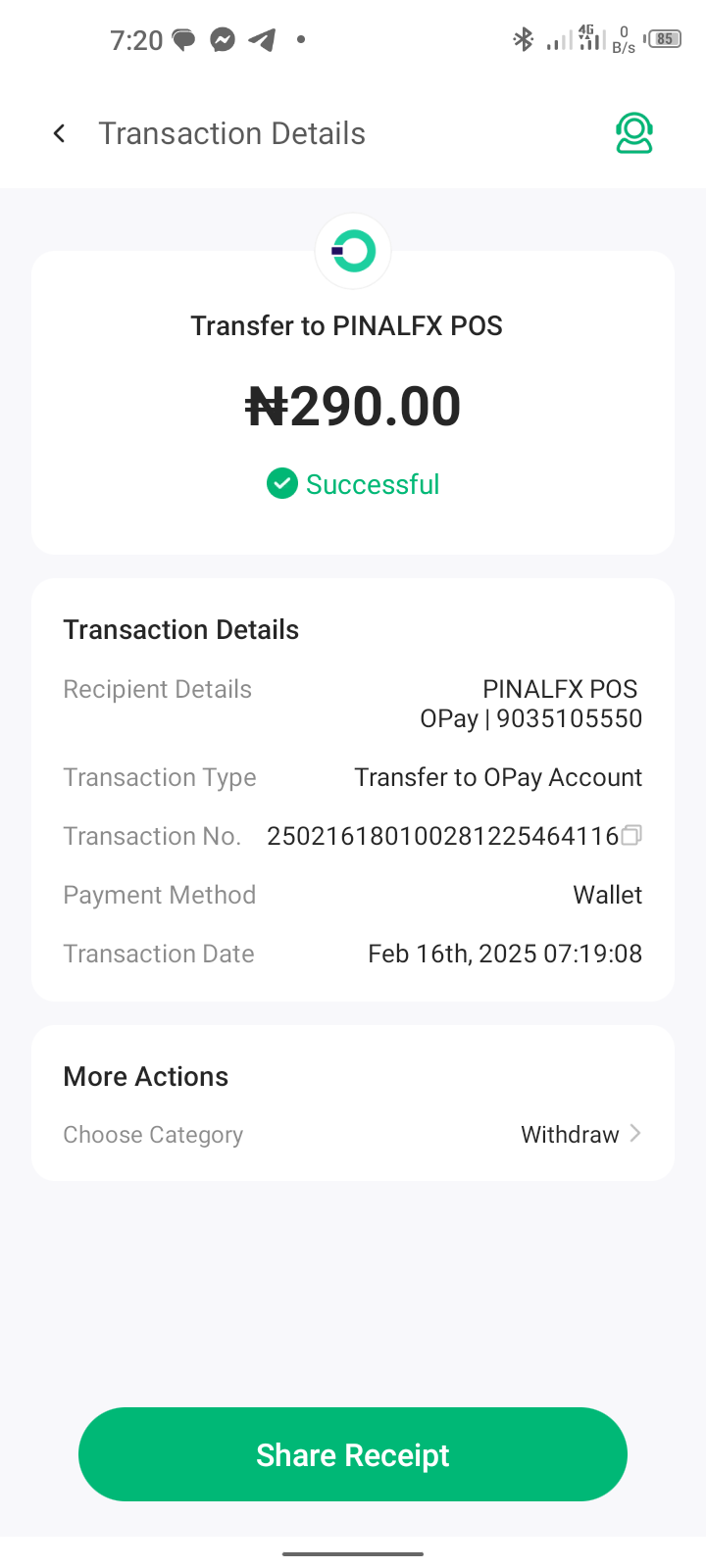The height and width of the screenshot is (1568, 706).
Task: Go back from Transaction Details
Action: coord(59,133)
